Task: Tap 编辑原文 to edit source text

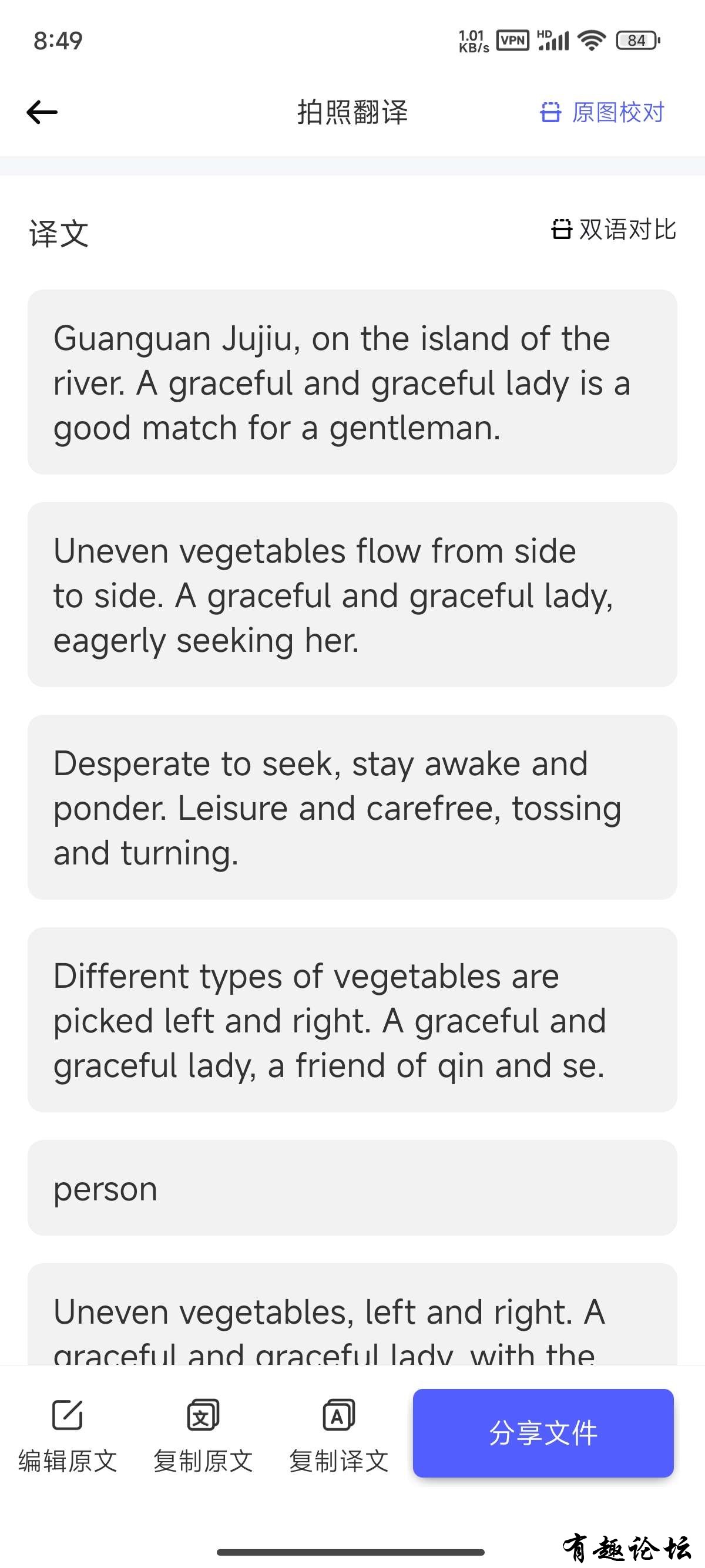Action: click(x=67, y=1436)
